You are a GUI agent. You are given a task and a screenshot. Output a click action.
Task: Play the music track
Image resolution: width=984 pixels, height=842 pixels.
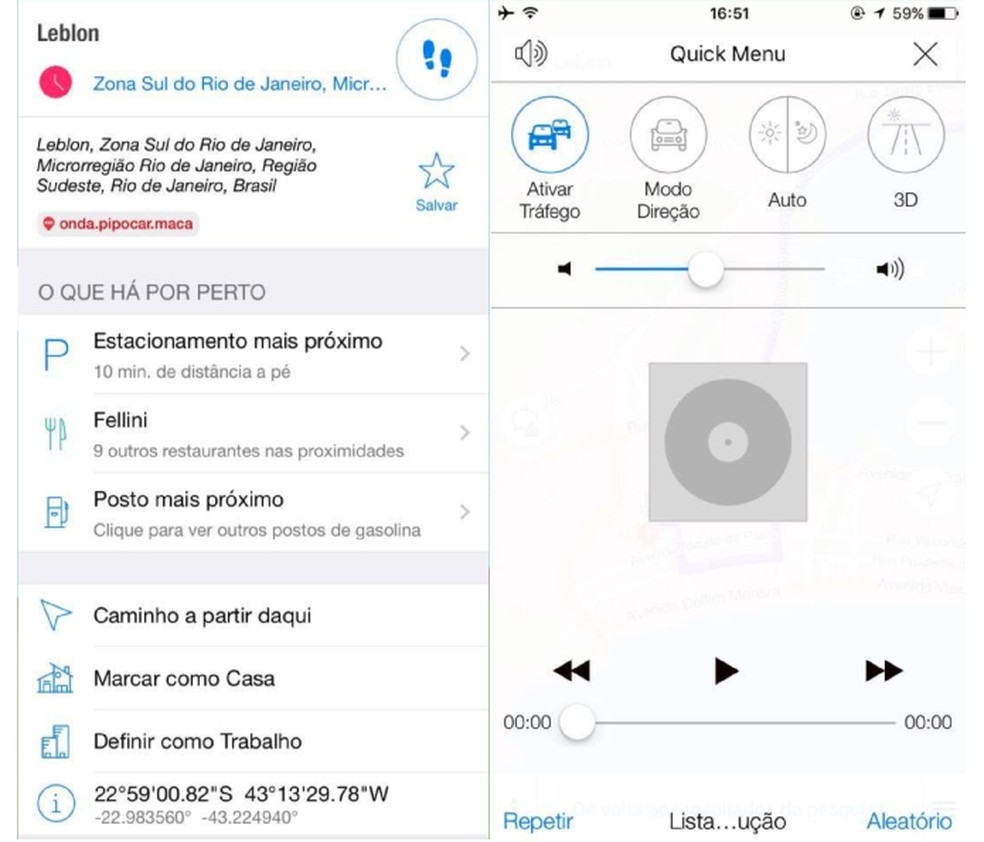click(727, 671)
